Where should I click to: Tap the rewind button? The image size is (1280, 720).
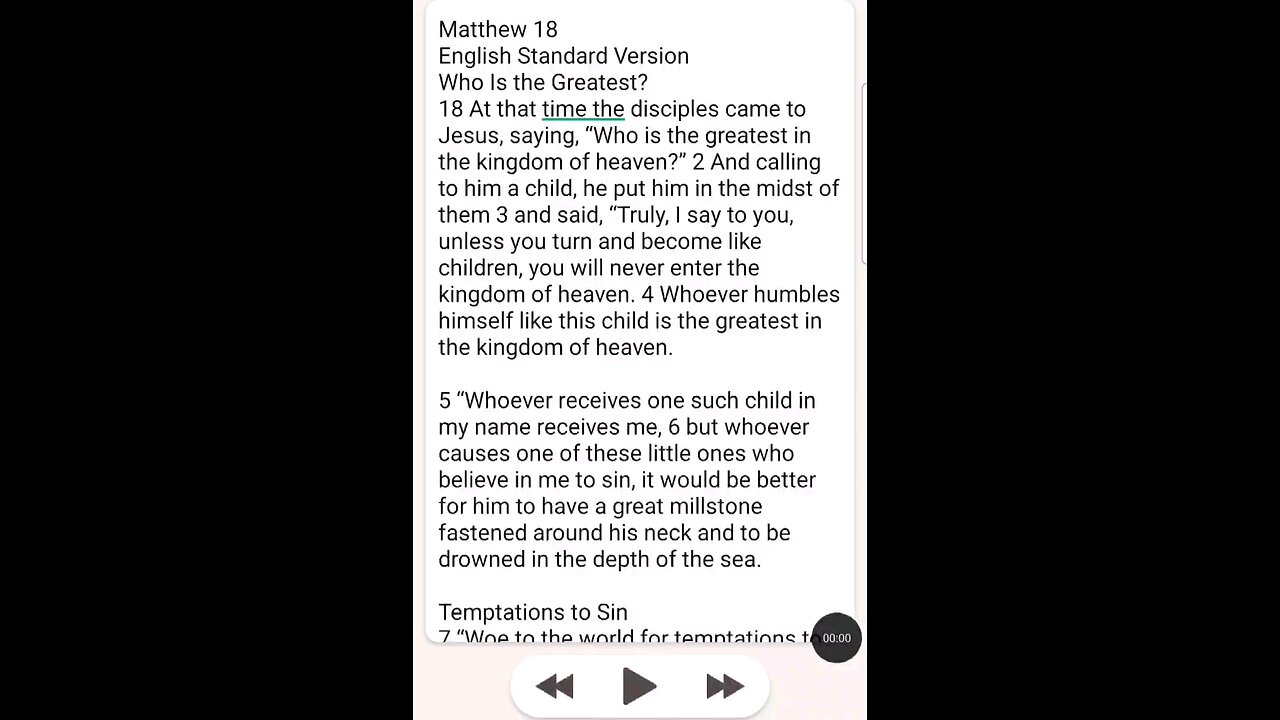(555, 686)
